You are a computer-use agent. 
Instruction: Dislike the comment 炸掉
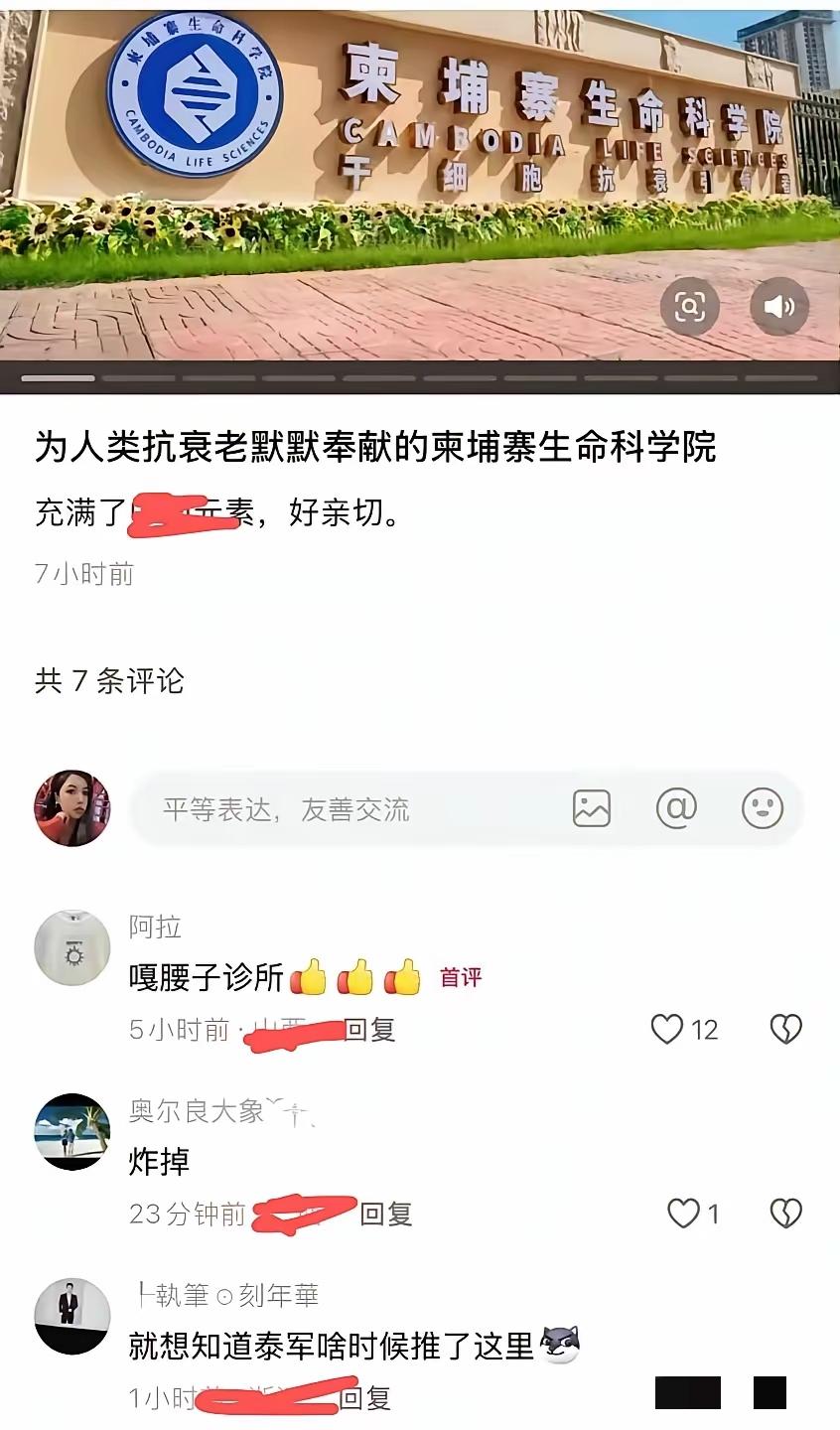(x=785, y=1214)
